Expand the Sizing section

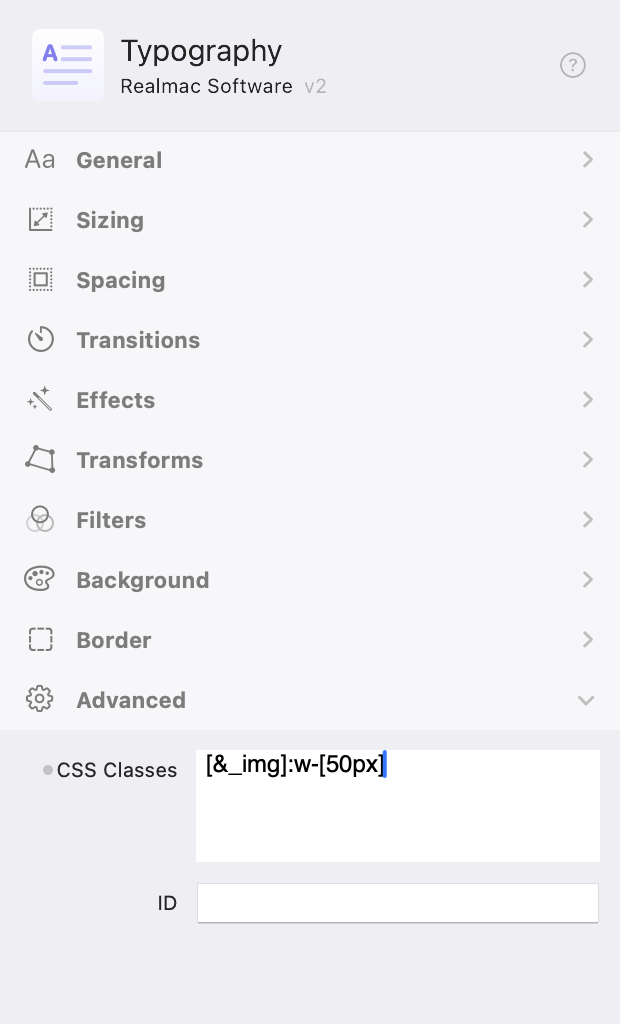coord(310,220)
